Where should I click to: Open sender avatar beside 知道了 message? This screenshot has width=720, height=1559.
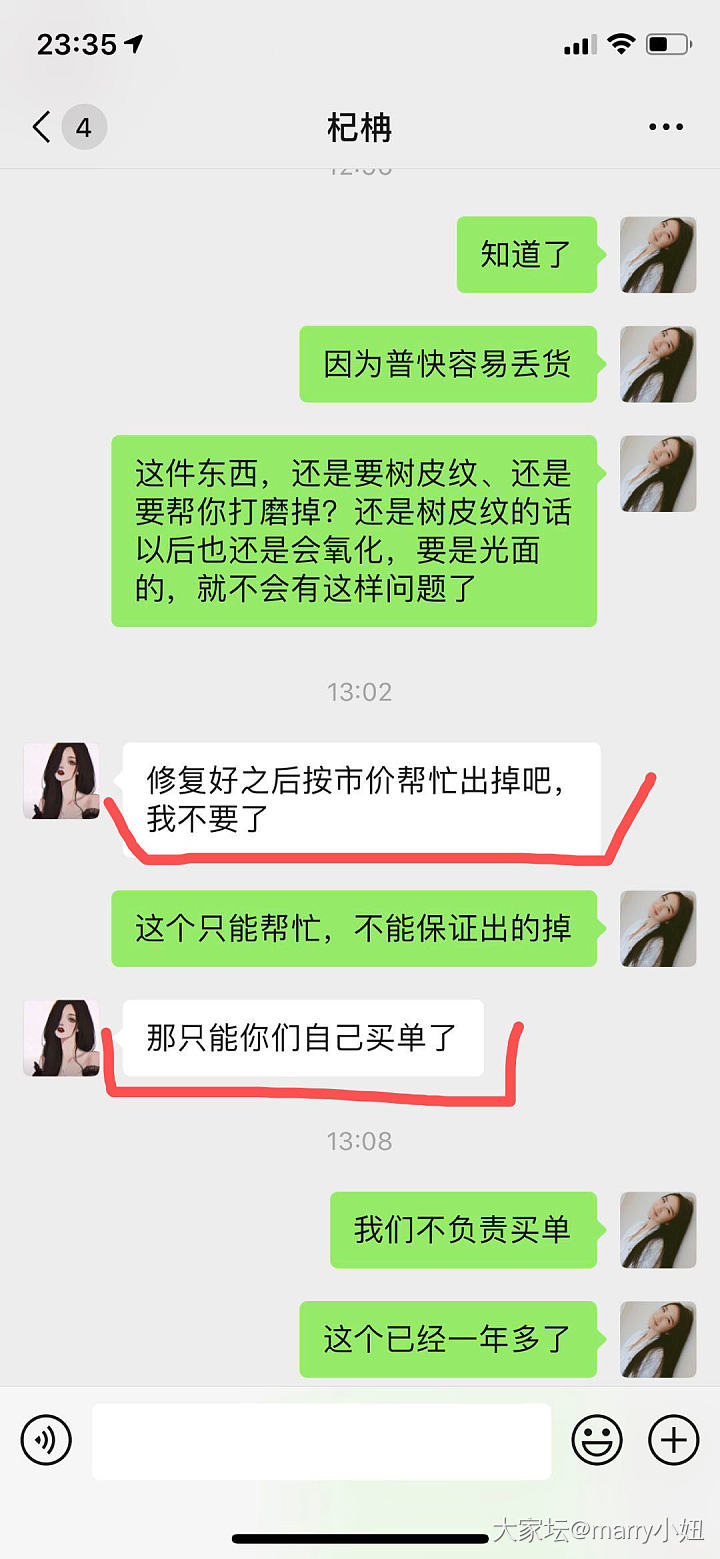(658, 255)
